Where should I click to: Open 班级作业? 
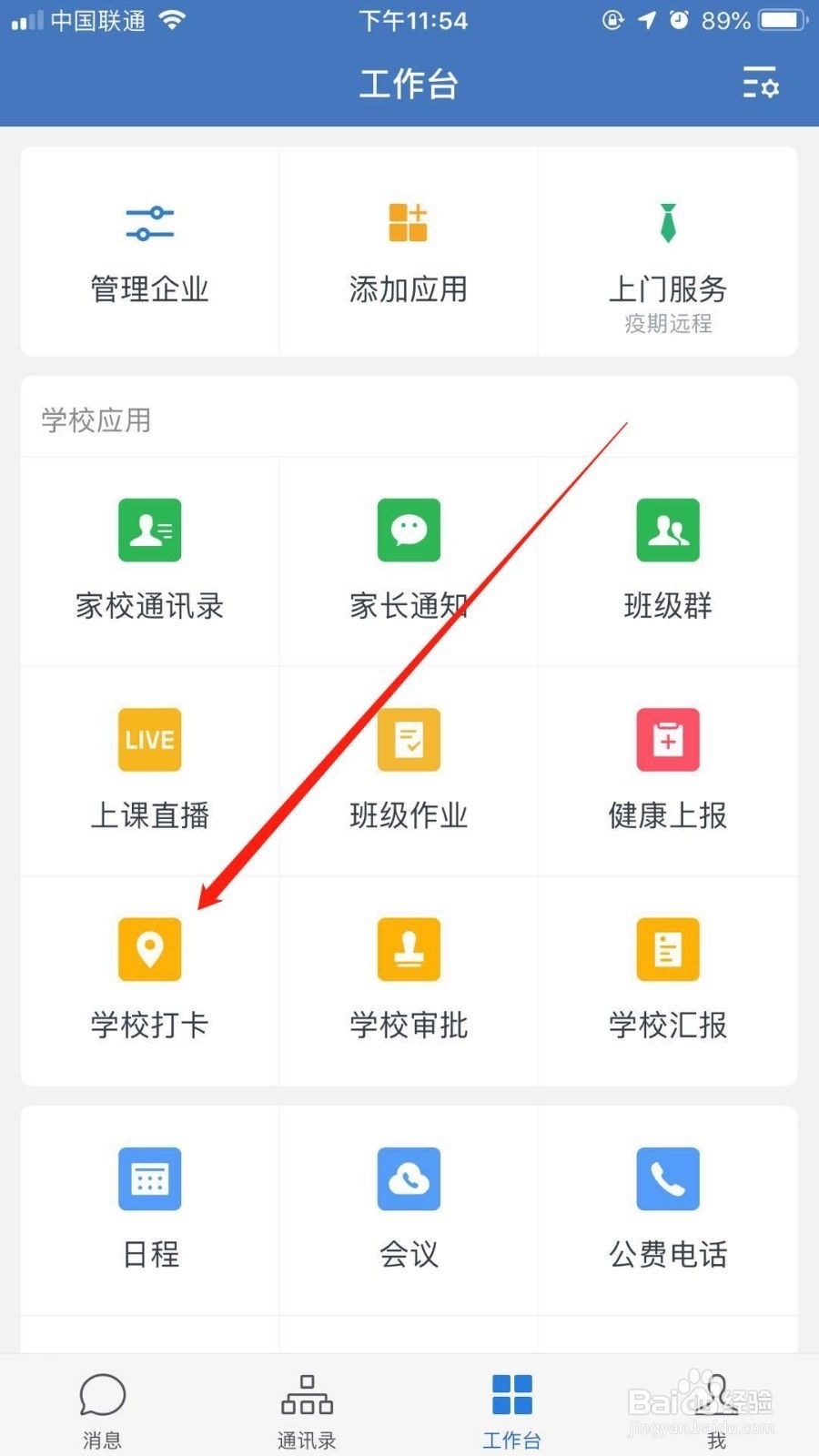[x=409, y=771]
